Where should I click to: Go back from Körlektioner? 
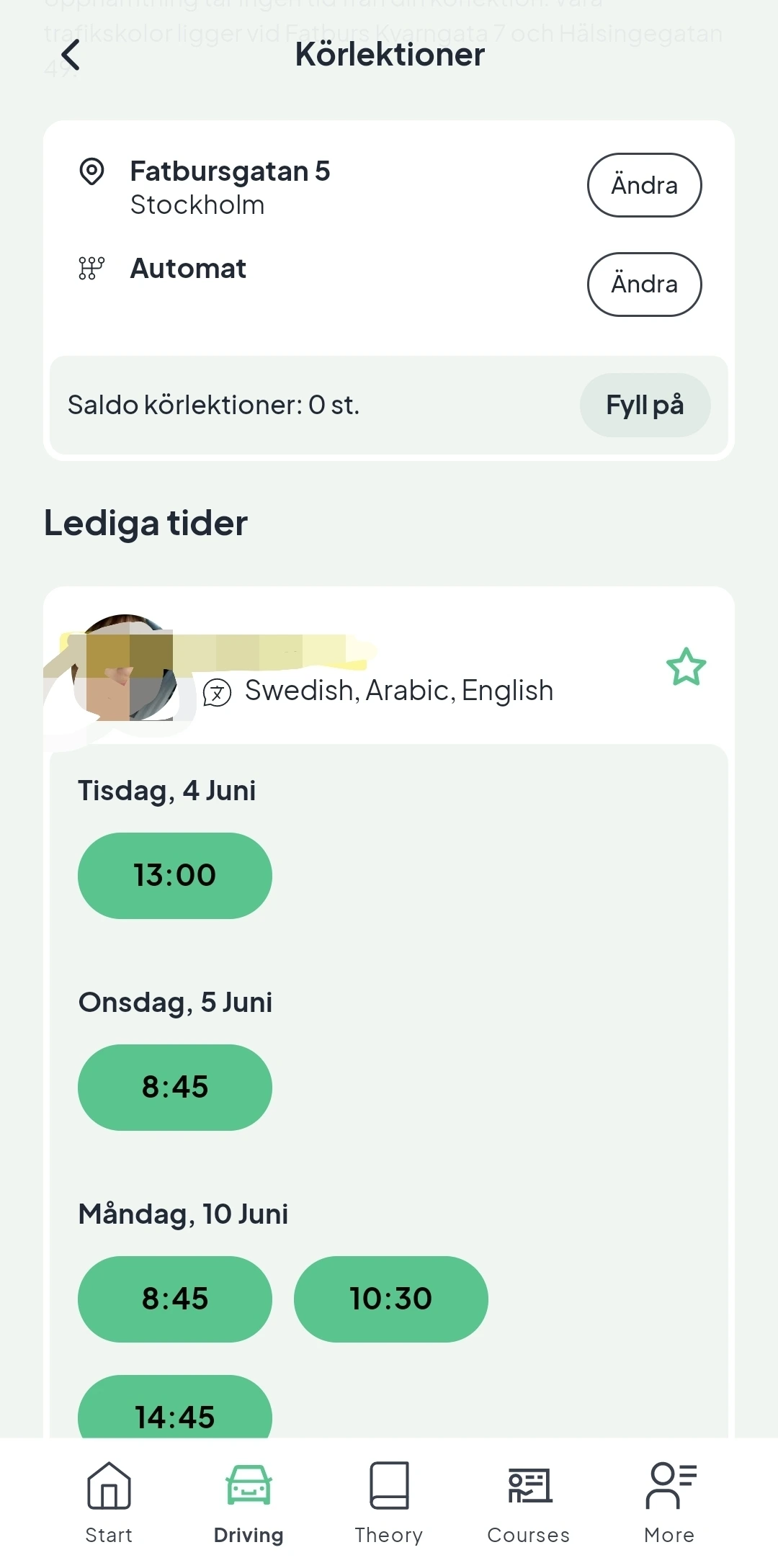(x=70, y=55)
